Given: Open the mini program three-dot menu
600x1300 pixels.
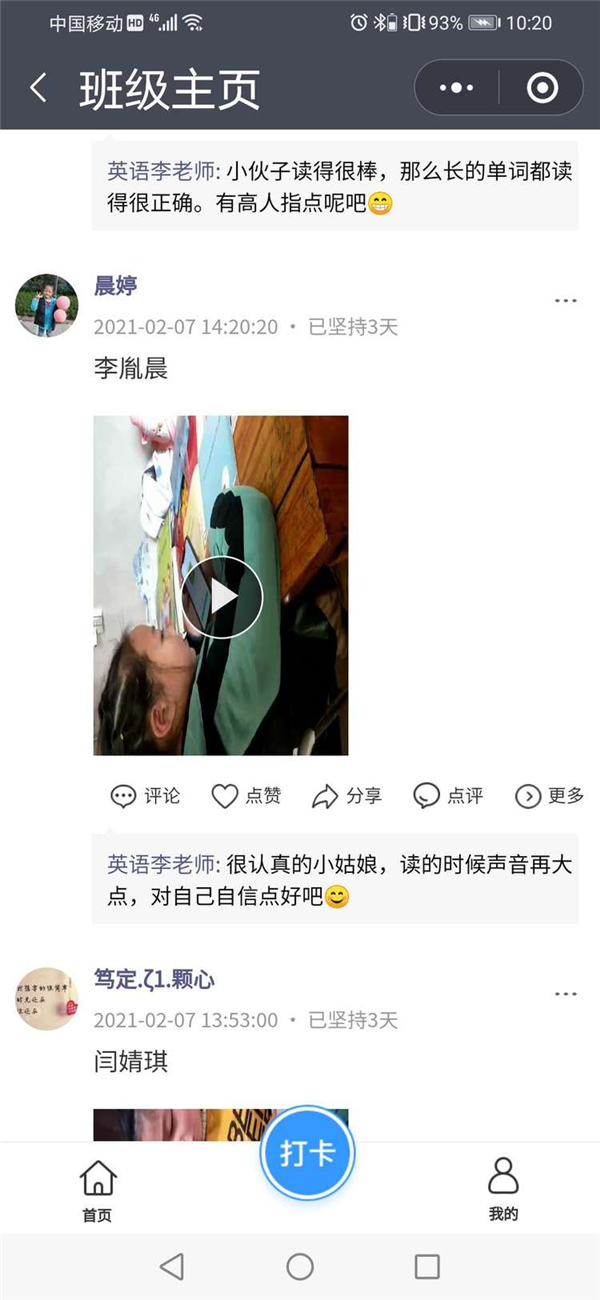Looking at the screenshot, I should pos(456,89).
